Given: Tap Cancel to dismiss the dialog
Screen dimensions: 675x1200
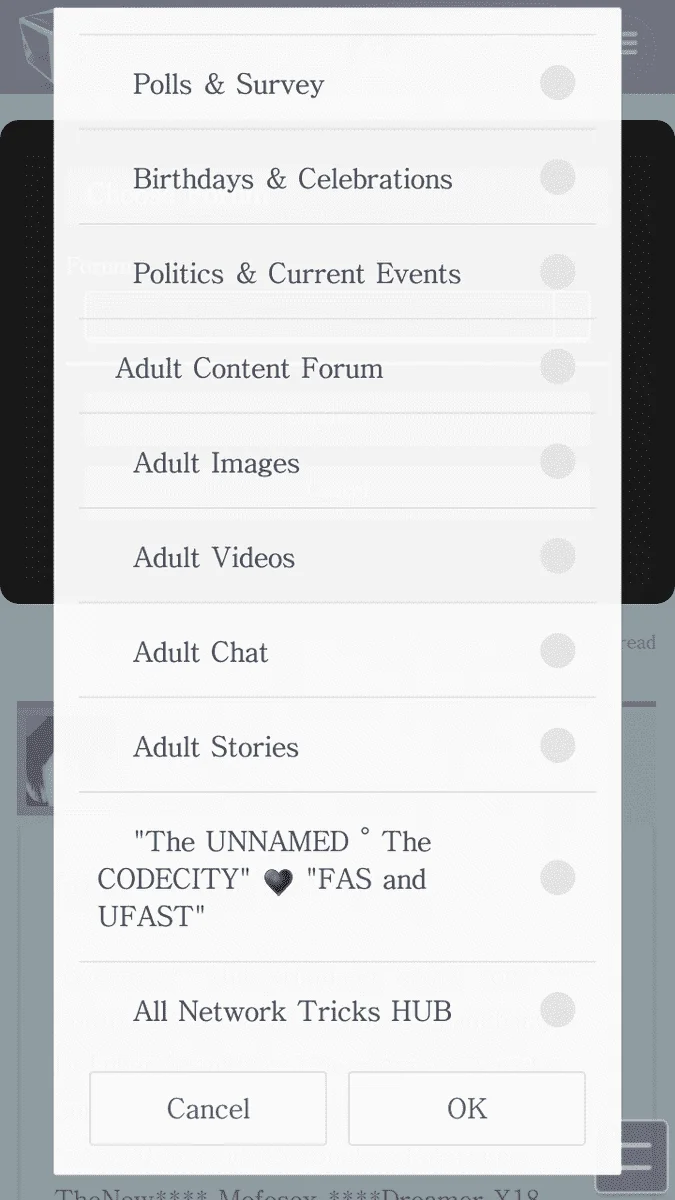Looking at the screenshot, I should [x=208, y=1108].
